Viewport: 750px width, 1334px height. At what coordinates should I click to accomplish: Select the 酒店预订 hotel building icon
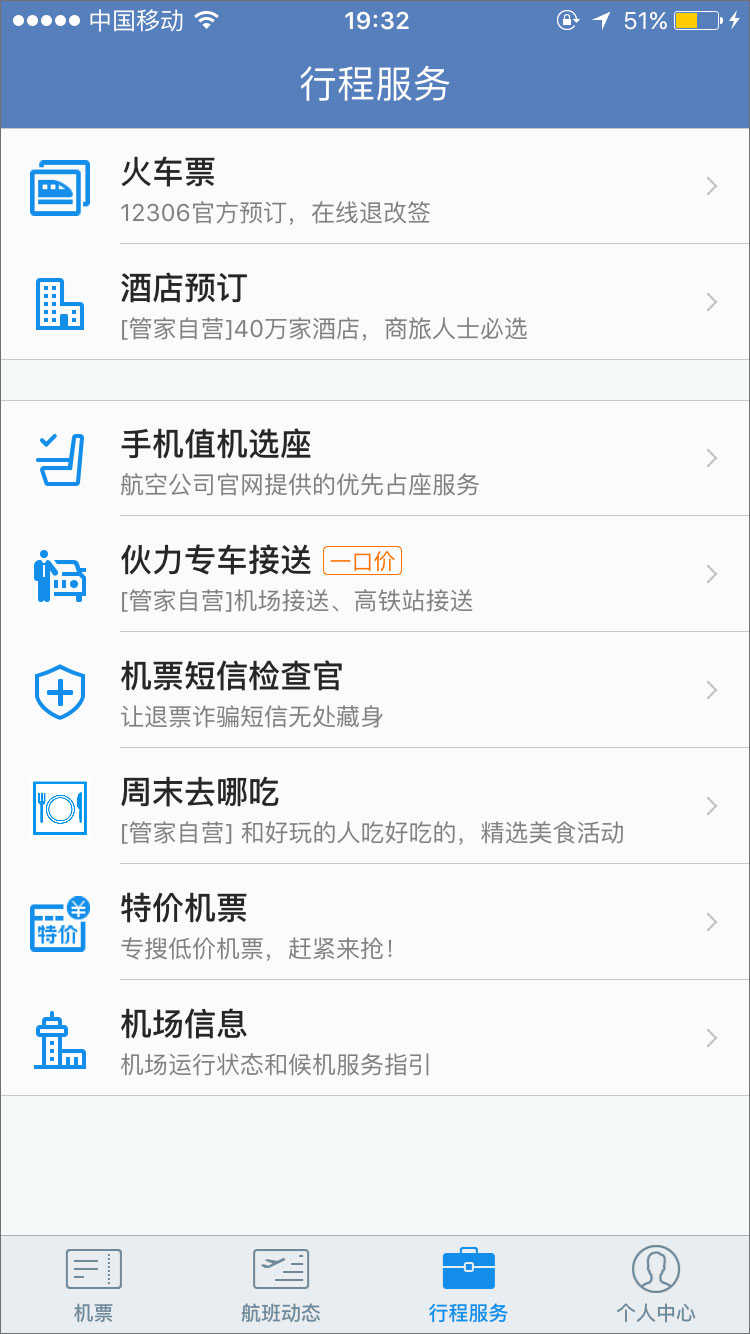tap(60, 302)
